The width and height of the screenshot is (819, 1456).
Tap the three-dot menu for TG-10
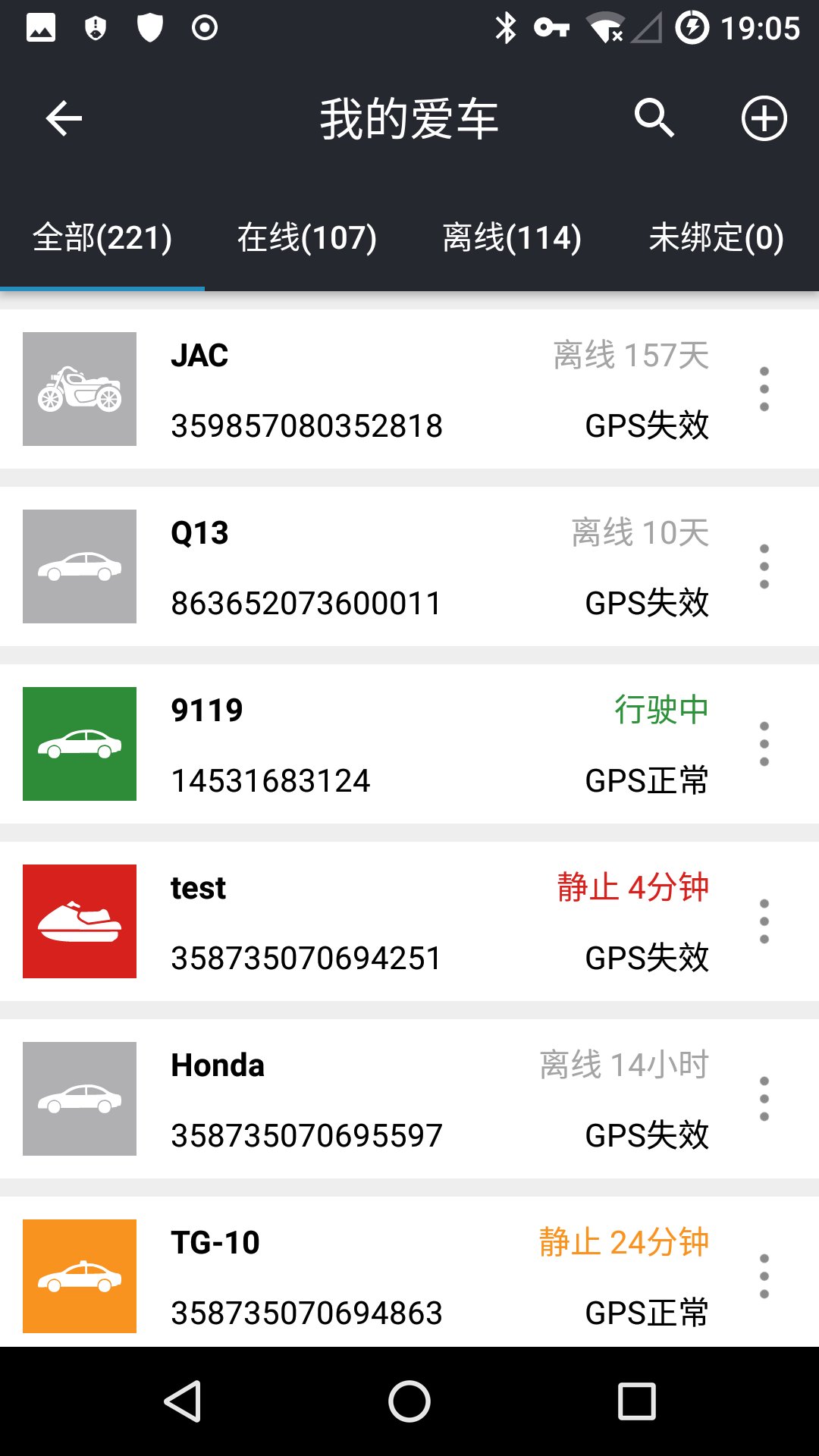764,1276
